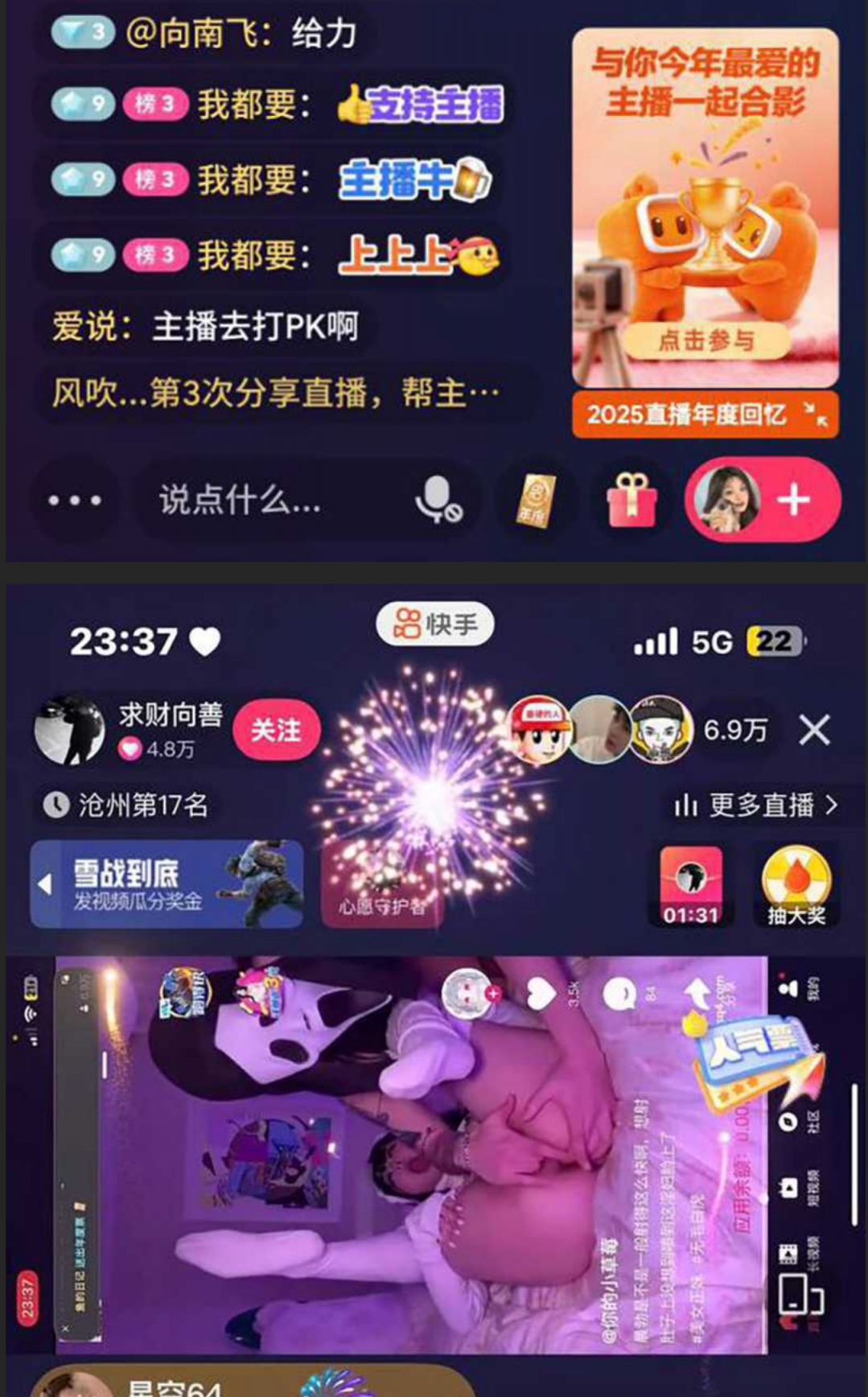The width and height of the screenshot is (868, 1397).
Task: Tap the 01:31 red envelope countdown icon
Action: point(693,883)
